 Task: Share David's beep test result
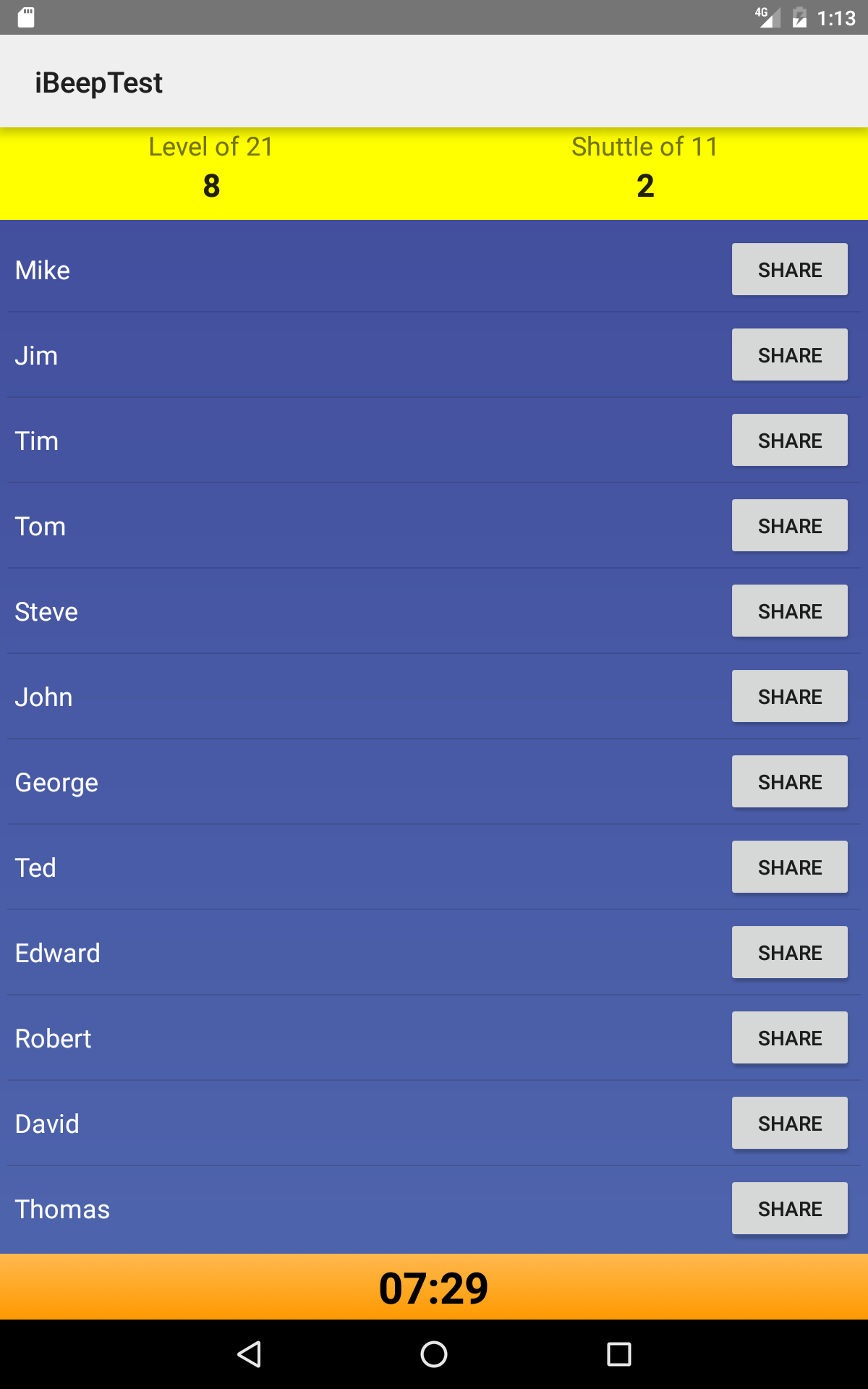[x=789, y=1123]
